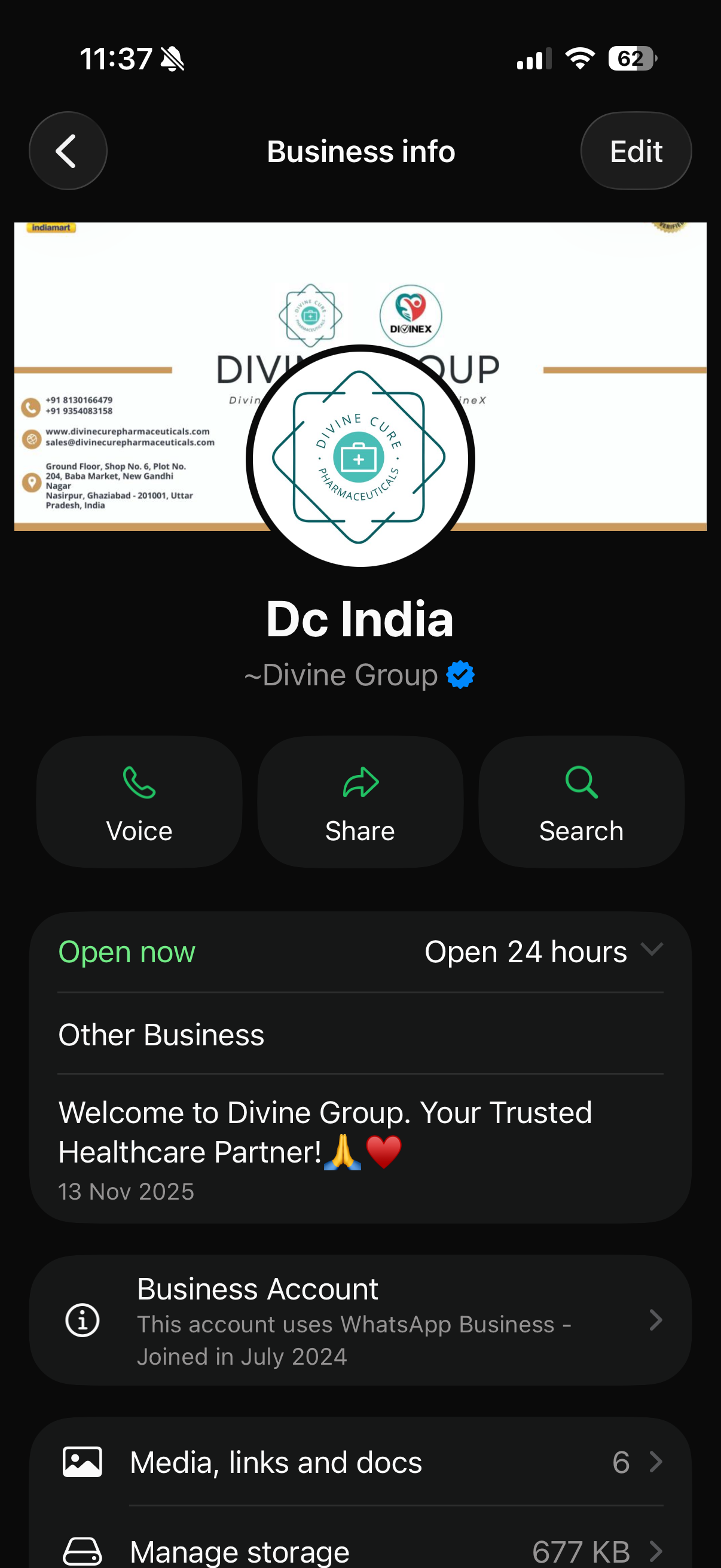Search in the Dc India chat

pyautogui.click(x=581, y=803)
